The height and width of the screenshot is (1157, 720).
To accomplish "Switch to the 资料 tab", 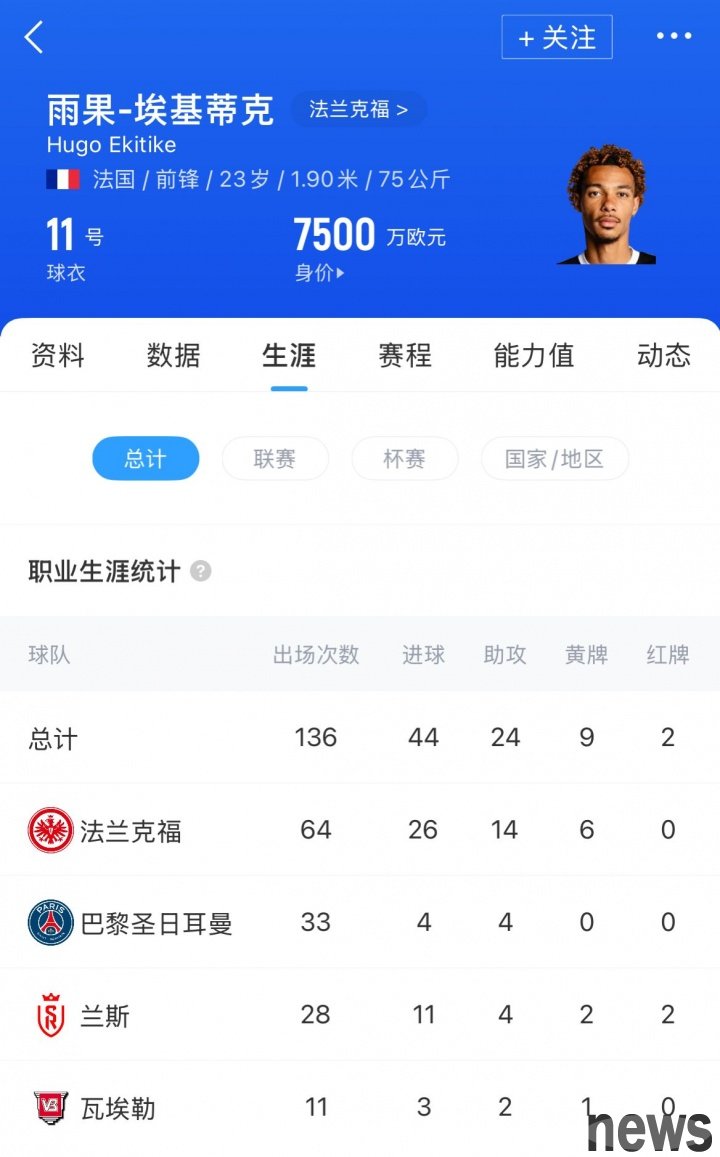I will [58, 355].
